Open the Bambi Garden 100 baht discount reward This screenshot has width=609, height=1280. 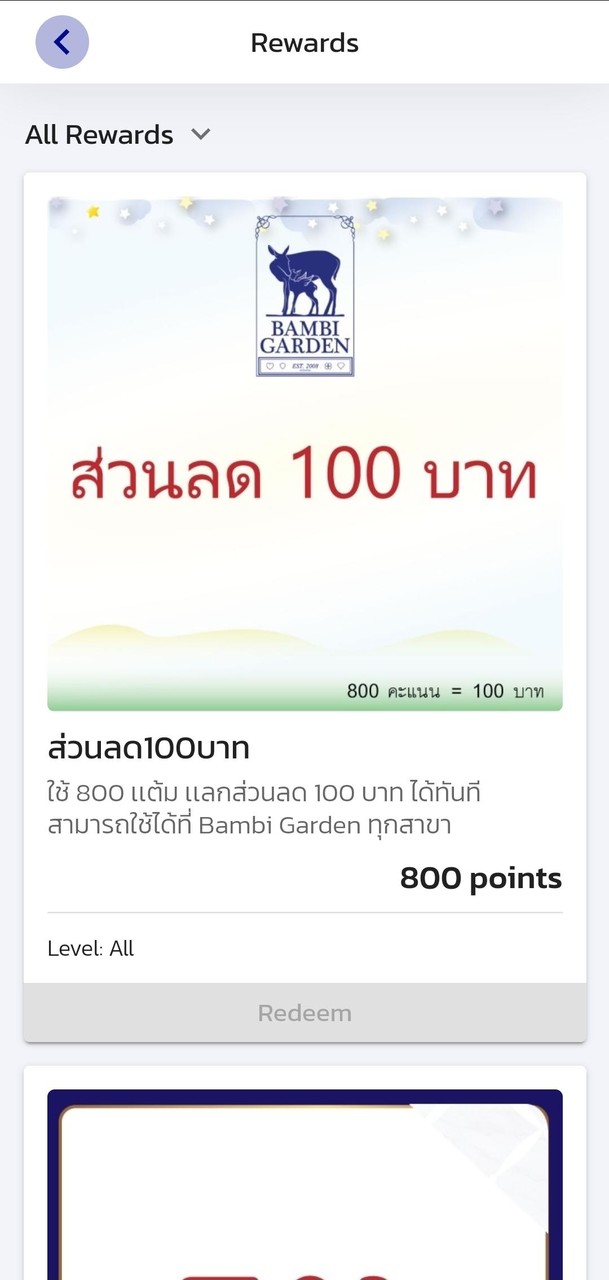[x=304, y=454]
